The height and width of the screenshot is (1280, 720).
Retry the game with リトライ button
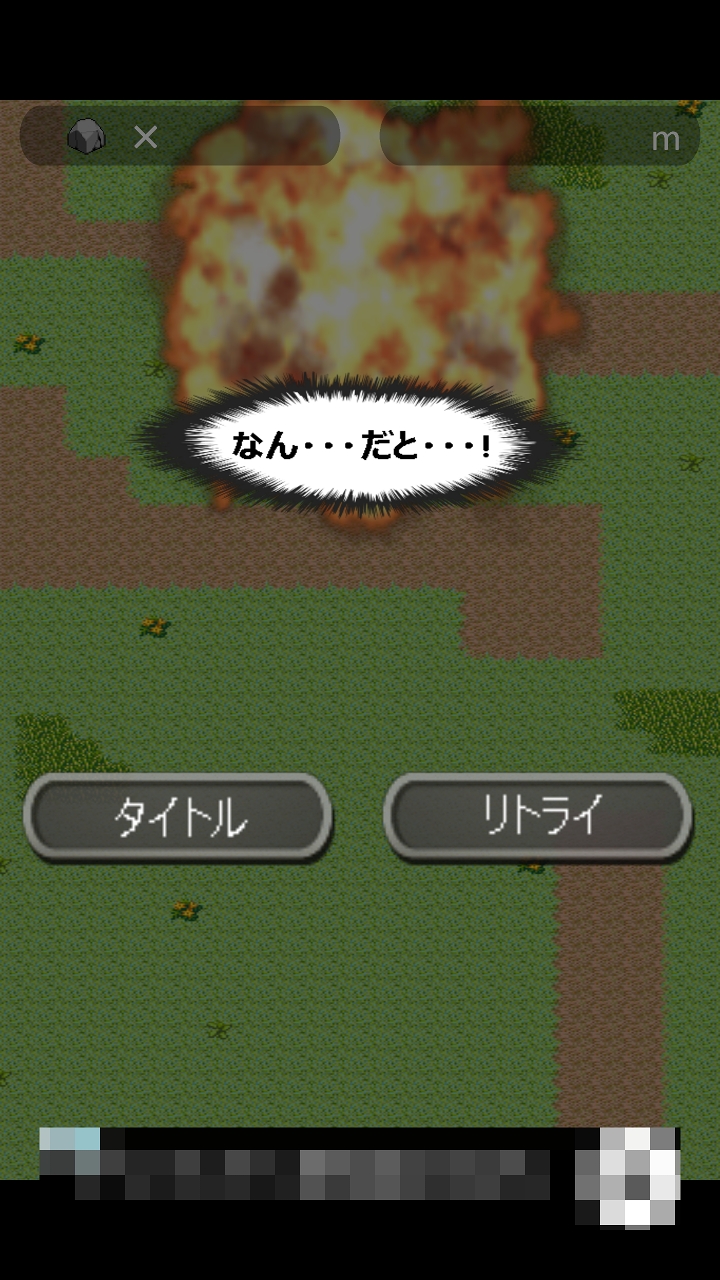(x=538, y=816)
